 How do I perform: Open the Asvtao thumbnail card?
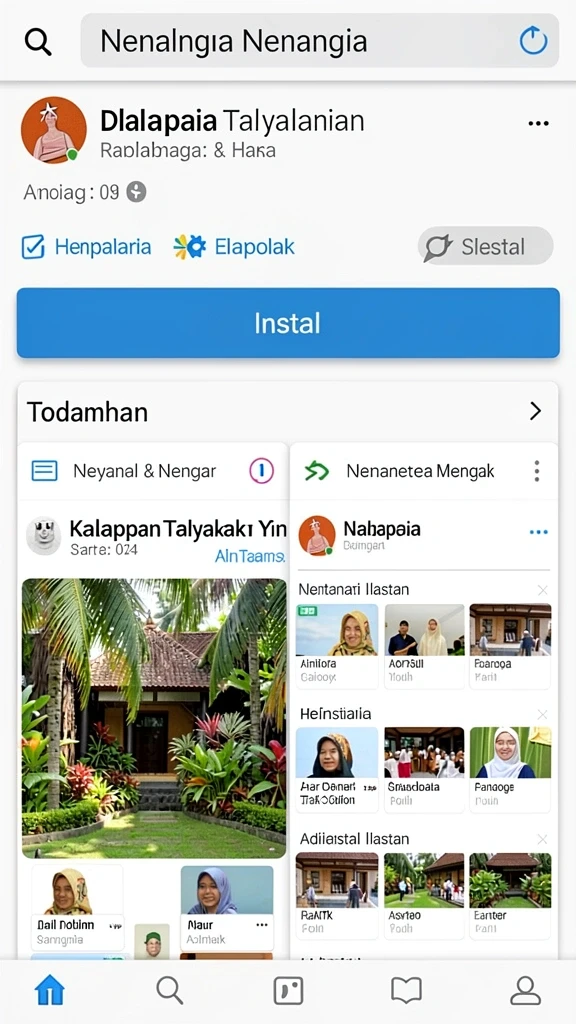point(424,895)
